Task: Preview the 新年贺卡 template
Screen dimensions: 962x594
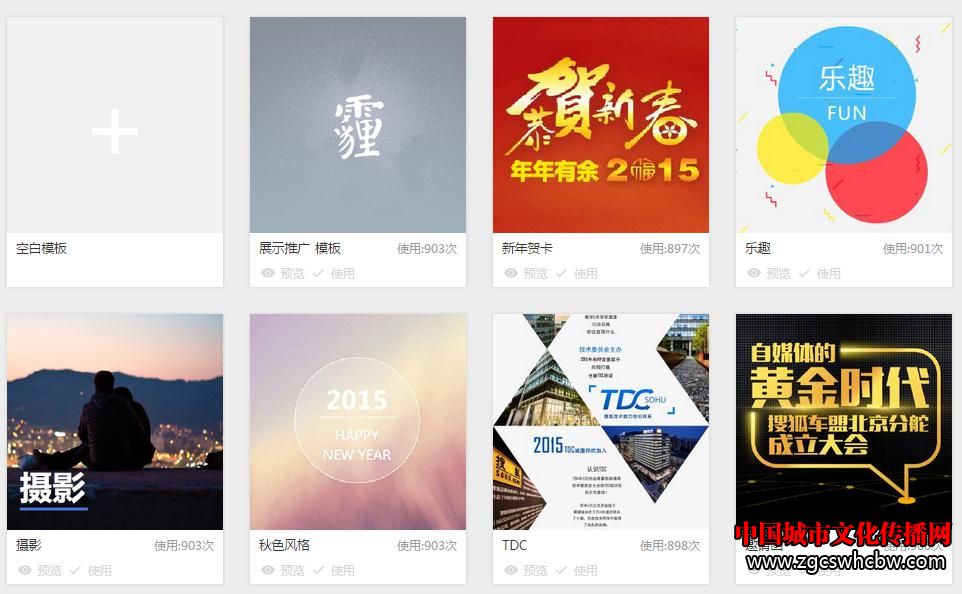Action: (x=526, y=273)
